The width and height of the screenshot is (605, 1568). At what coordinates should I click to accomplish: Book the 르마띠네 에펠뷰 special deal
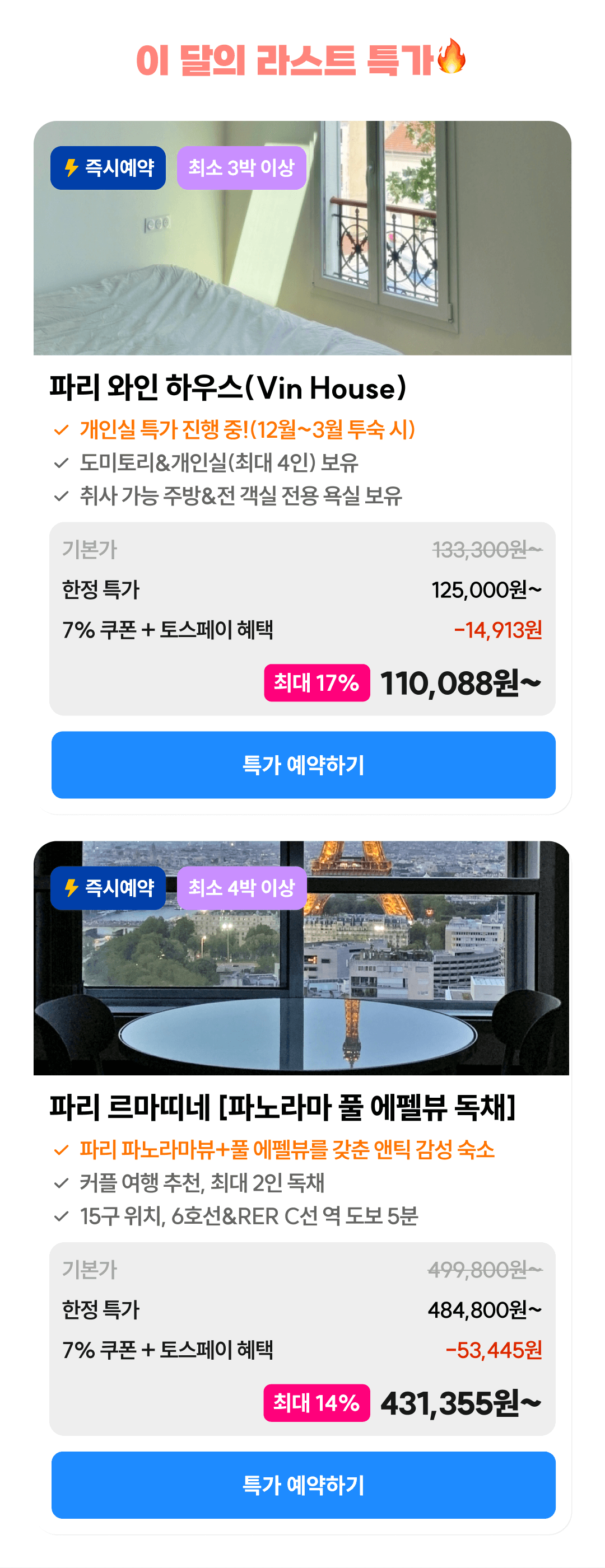pos(303,1484)
